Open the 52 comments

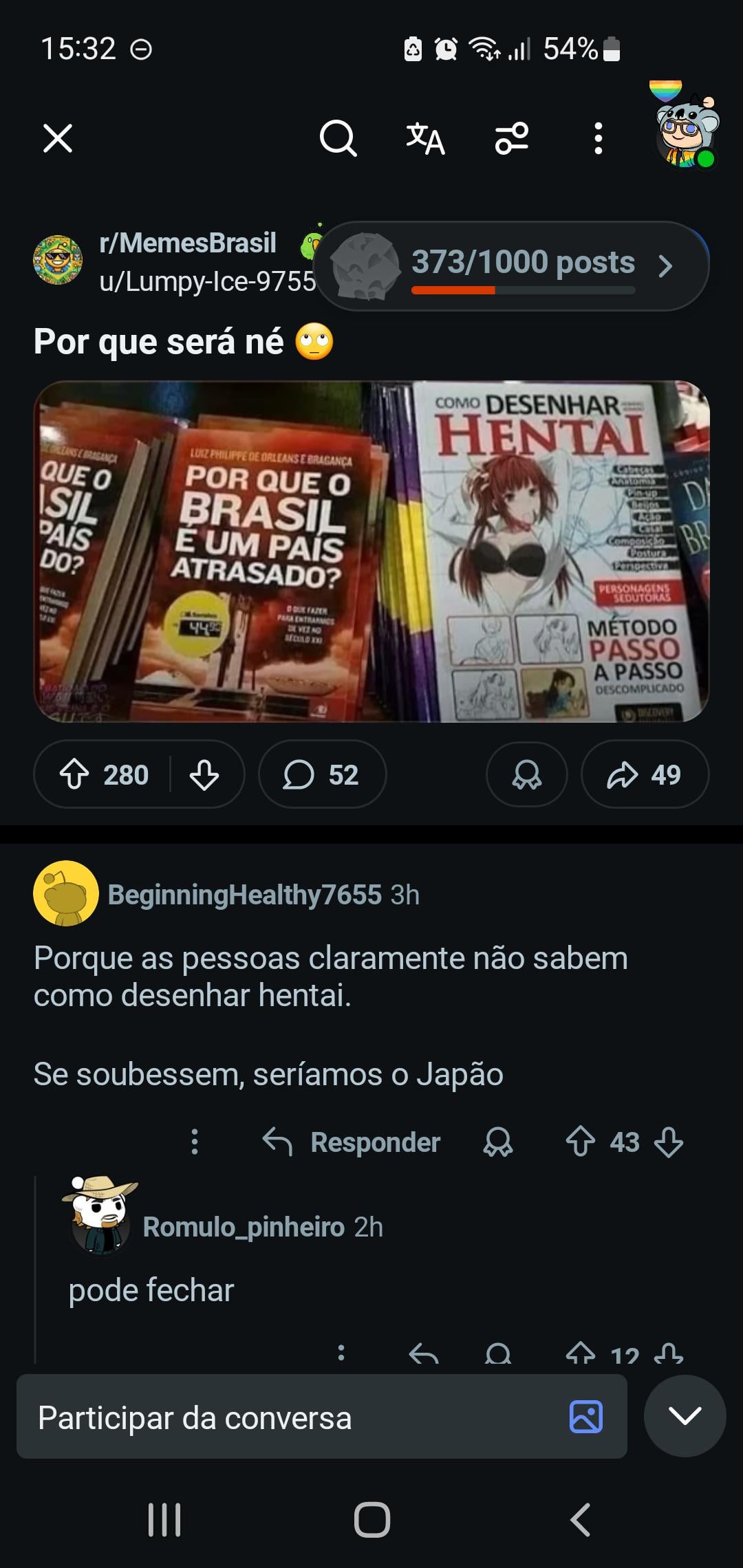pos(321,774)
